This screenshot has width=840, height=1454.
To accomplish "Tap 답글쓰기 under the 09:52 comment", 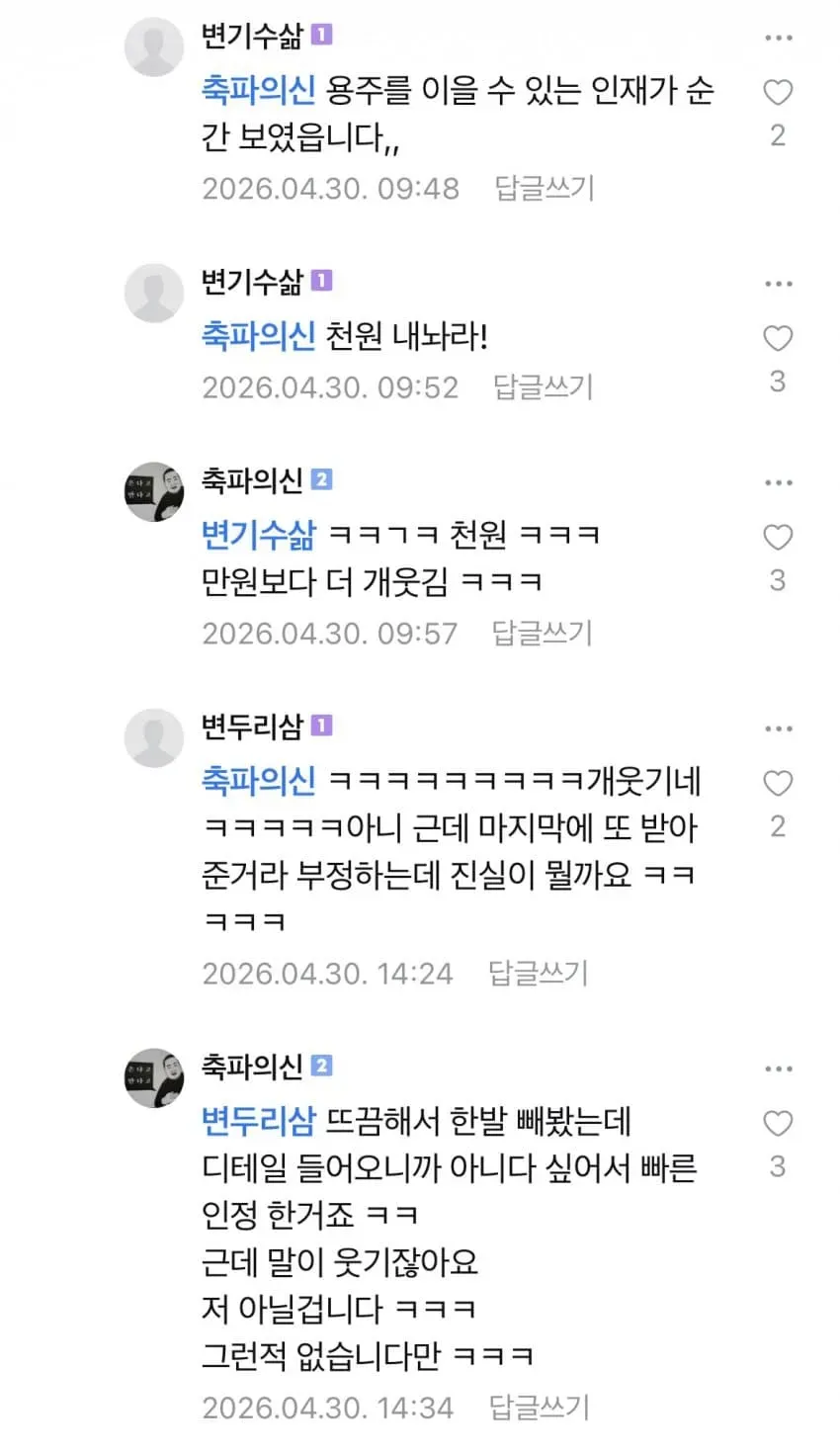I will point(544,386).
